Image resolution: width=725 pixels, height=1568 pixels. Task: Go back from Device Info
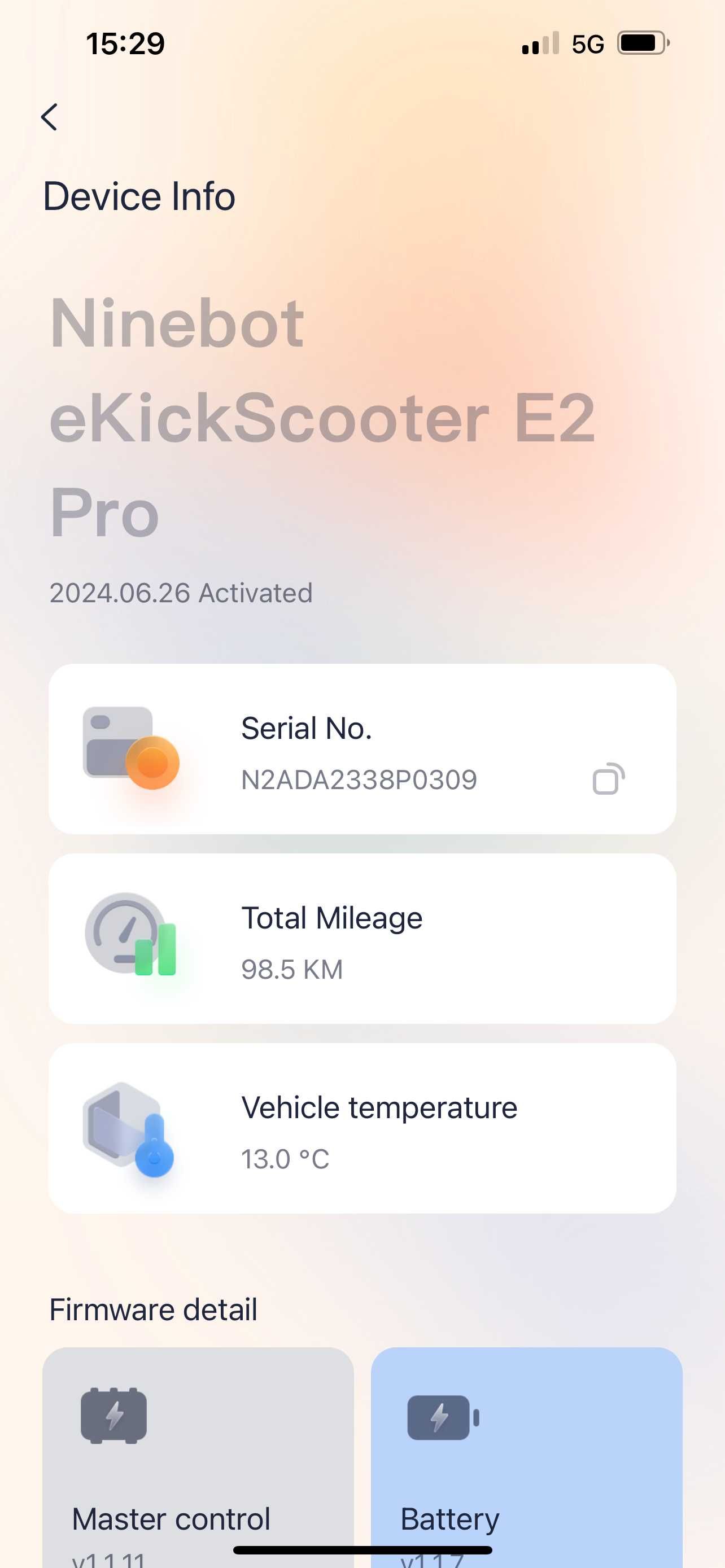(x=49, y=117)
